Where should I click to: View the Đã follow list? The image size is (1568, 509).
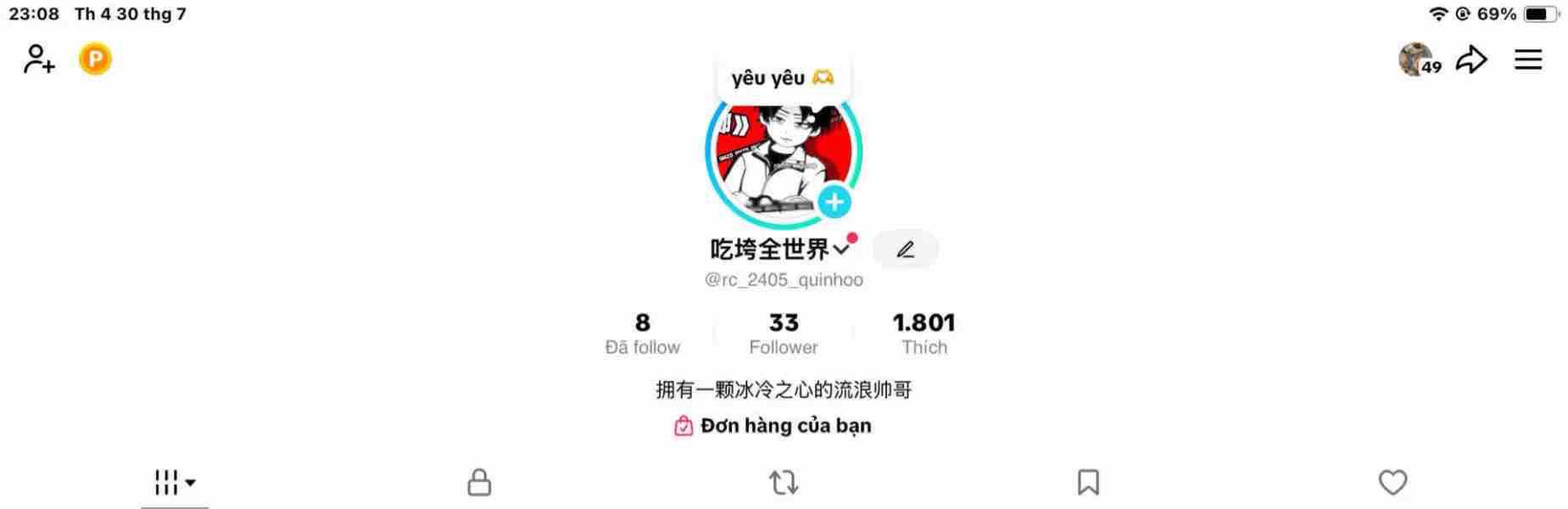pos(643,333)
